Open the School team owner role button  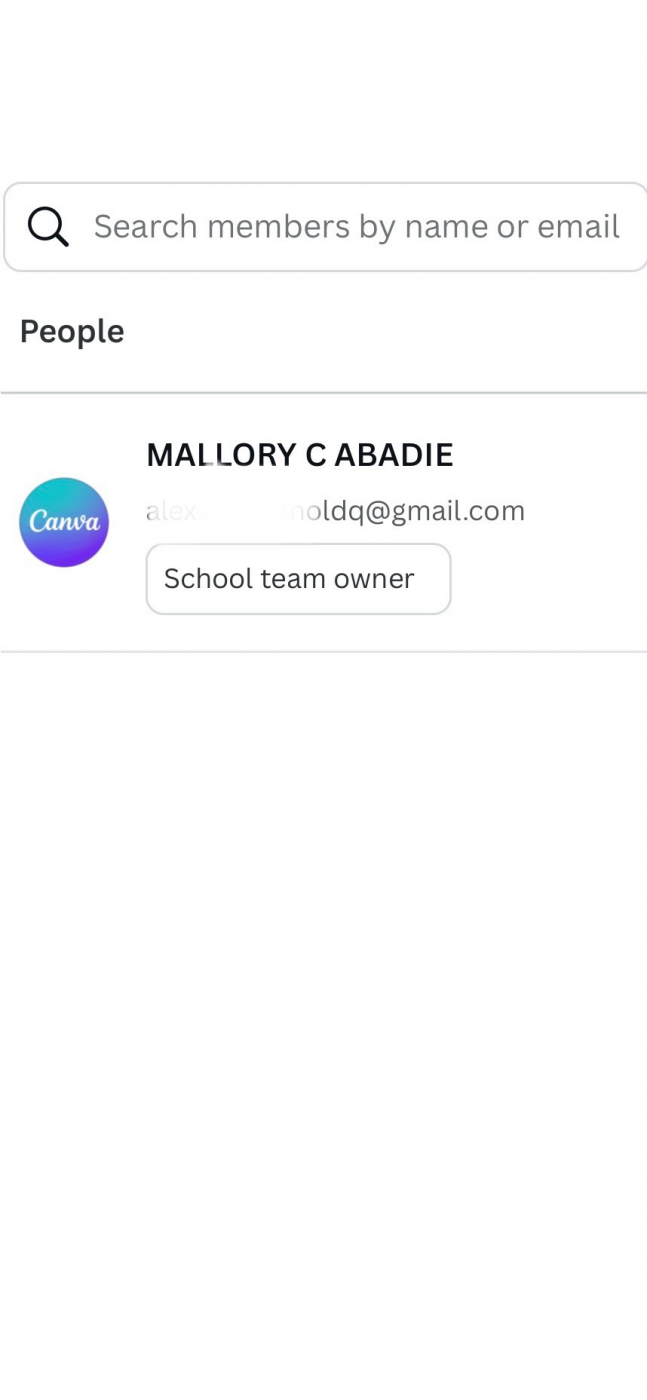click(x=298, y=579)
